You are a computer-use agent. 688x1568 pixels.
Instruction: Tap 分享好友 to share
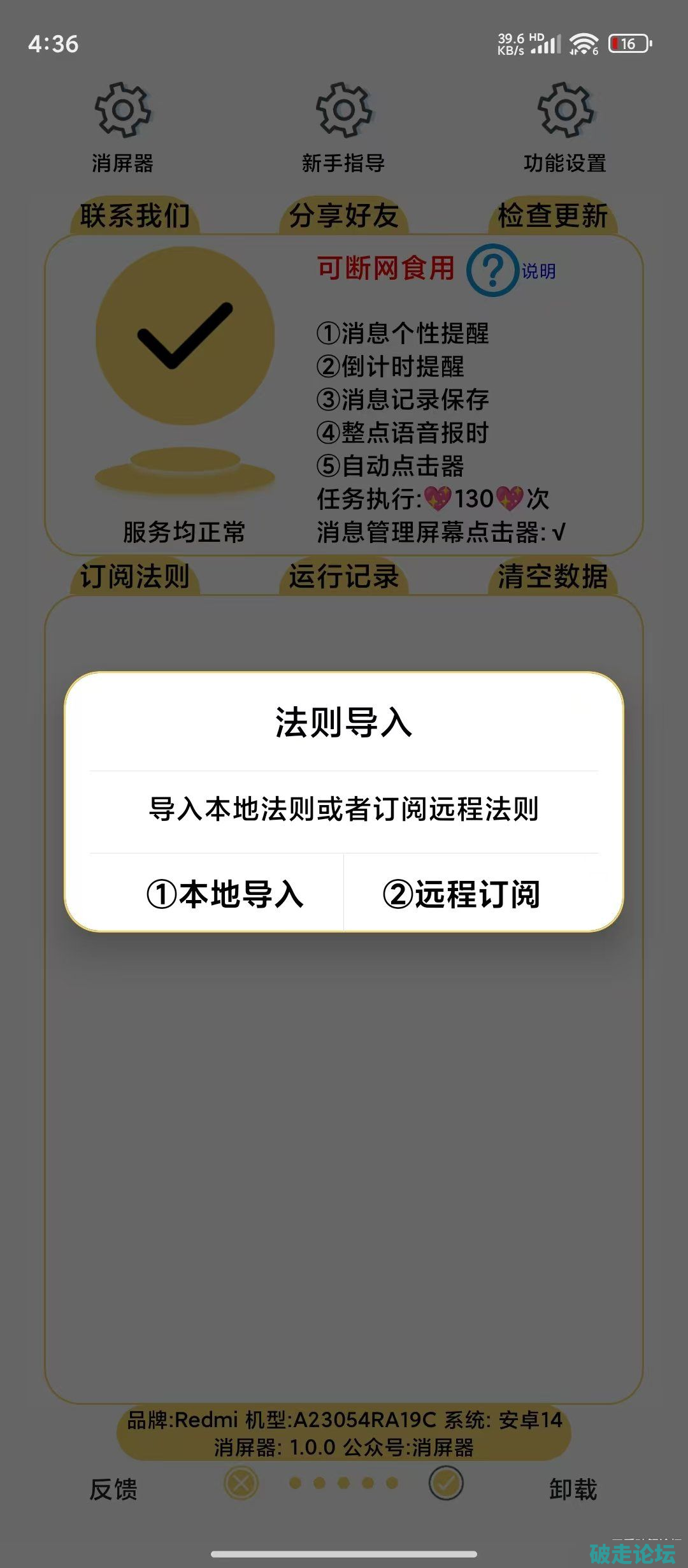click(343, 216)
